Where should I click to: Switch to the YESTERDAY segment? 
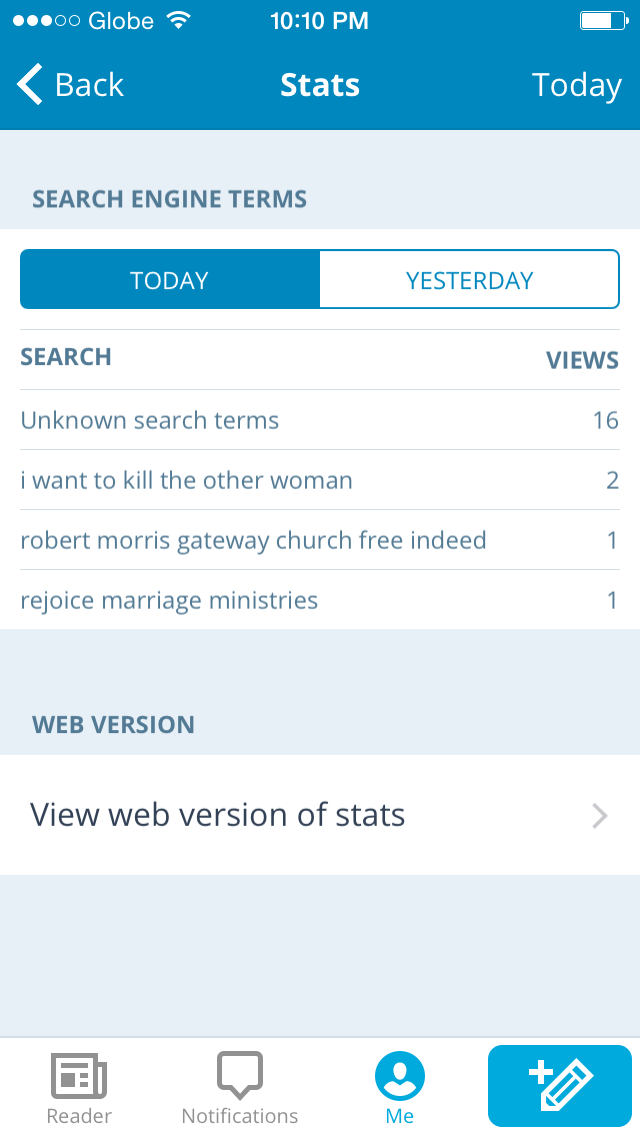pyautogui.click(x=469, y=280)
